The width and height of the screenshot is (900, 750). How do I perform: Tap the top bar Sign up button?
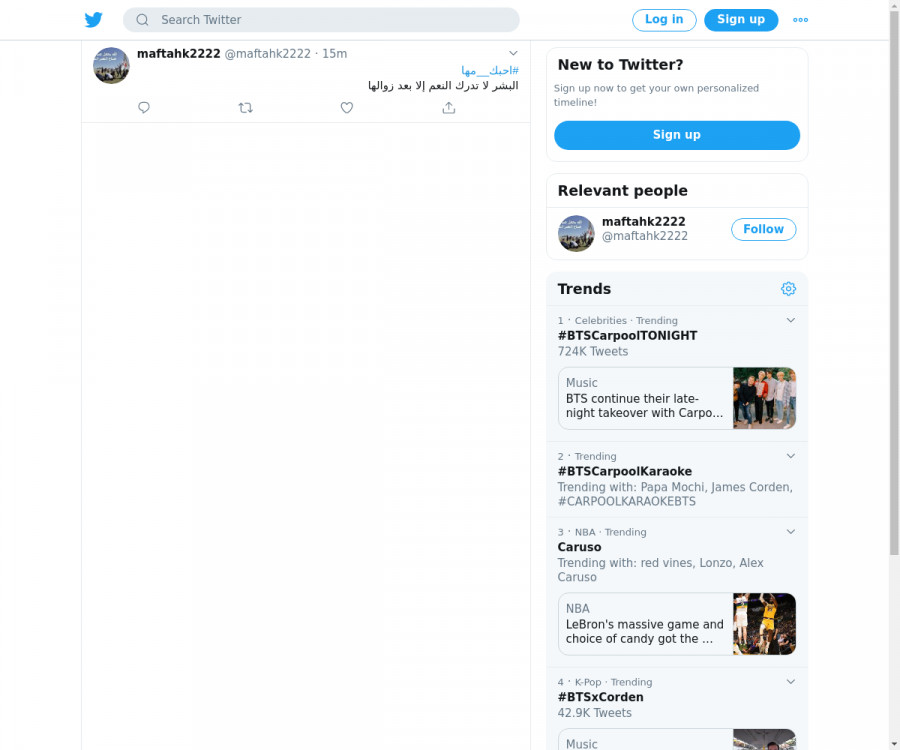[740, 20]
